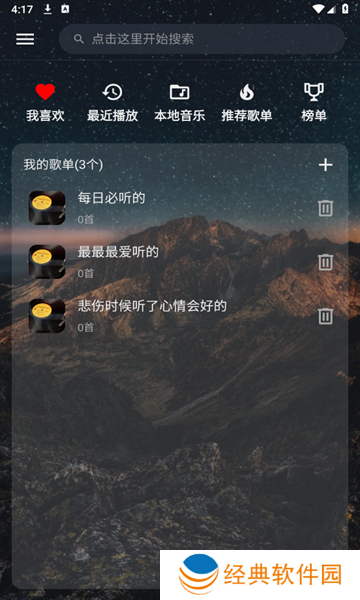Open 最近播放 recent plays
The width and height of the screenshot is (360, 600).
coord(112,103)
